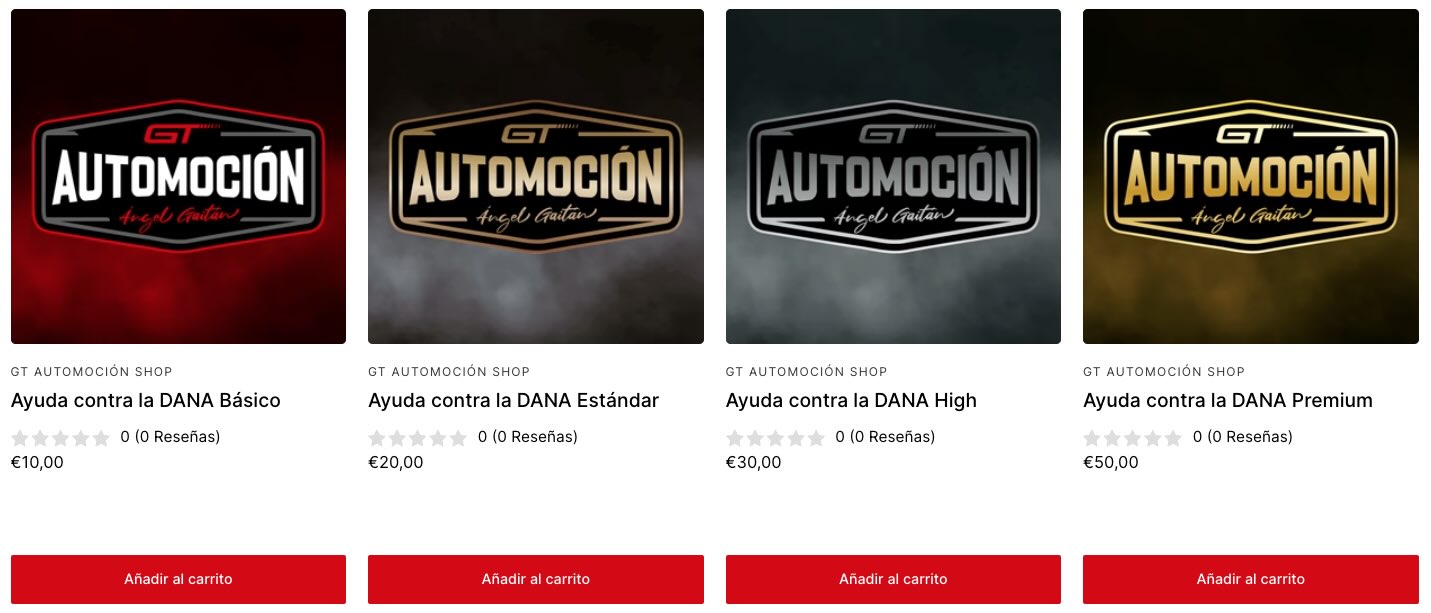Open the bronze Estándar product image
Image resolution: width=1431 pixels, height=613 pixels.
[x=535, y=177]
